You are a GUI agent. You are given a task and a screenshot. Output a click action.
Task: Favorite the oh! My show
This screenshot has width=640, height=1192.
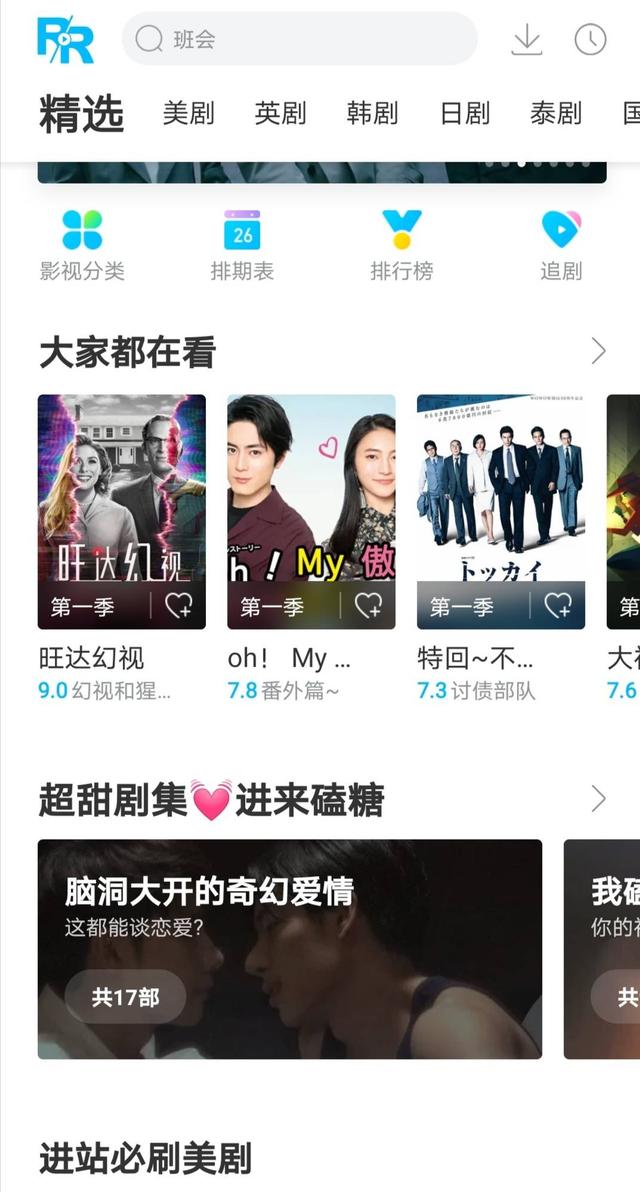point(369,605)
